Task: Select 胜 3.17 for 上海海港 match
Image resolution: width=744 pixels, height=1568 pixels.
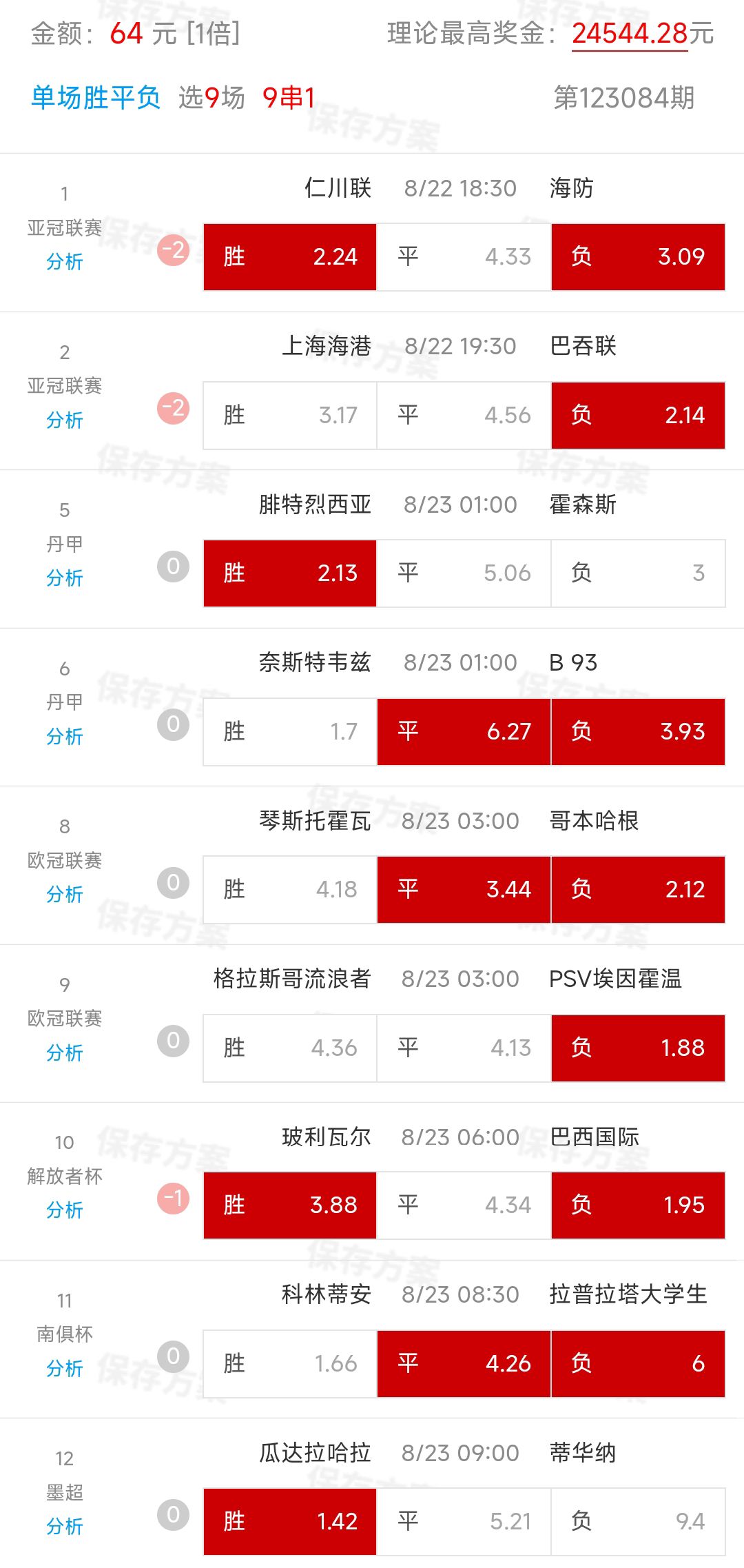Action: 290,415
